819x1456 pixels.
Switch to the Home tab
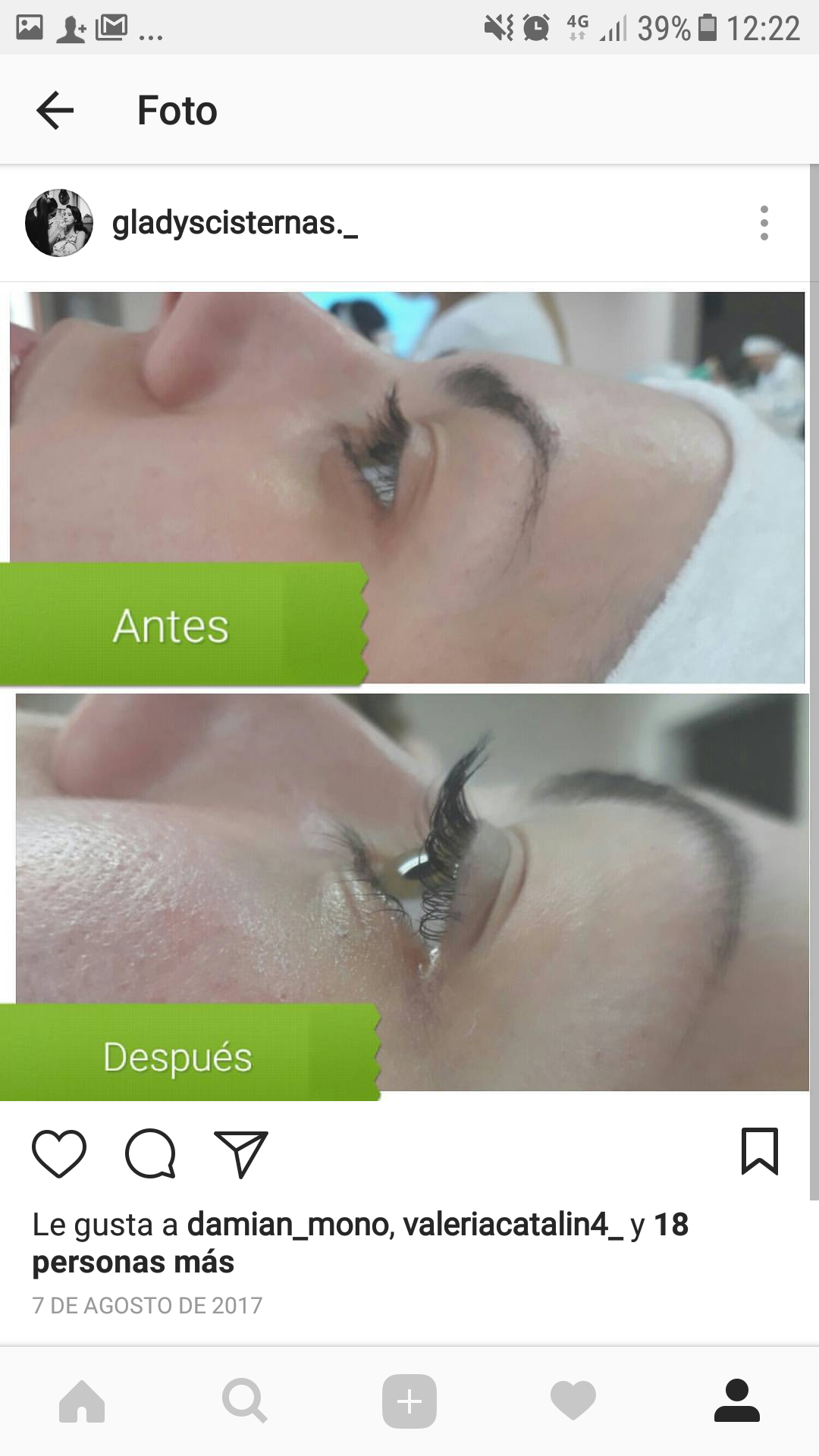click(x=82, y=1401)
